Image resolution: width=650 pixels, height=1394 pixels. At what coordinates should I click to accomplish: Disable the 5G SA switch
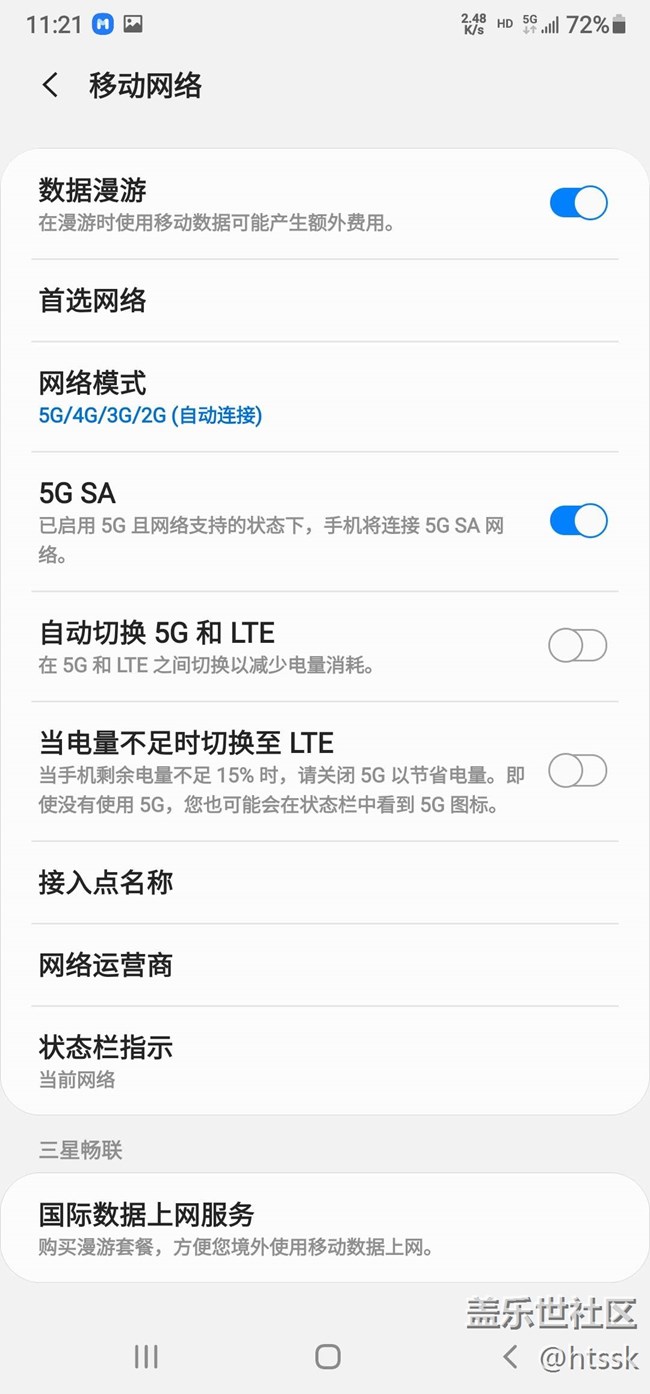click(578, 521)
